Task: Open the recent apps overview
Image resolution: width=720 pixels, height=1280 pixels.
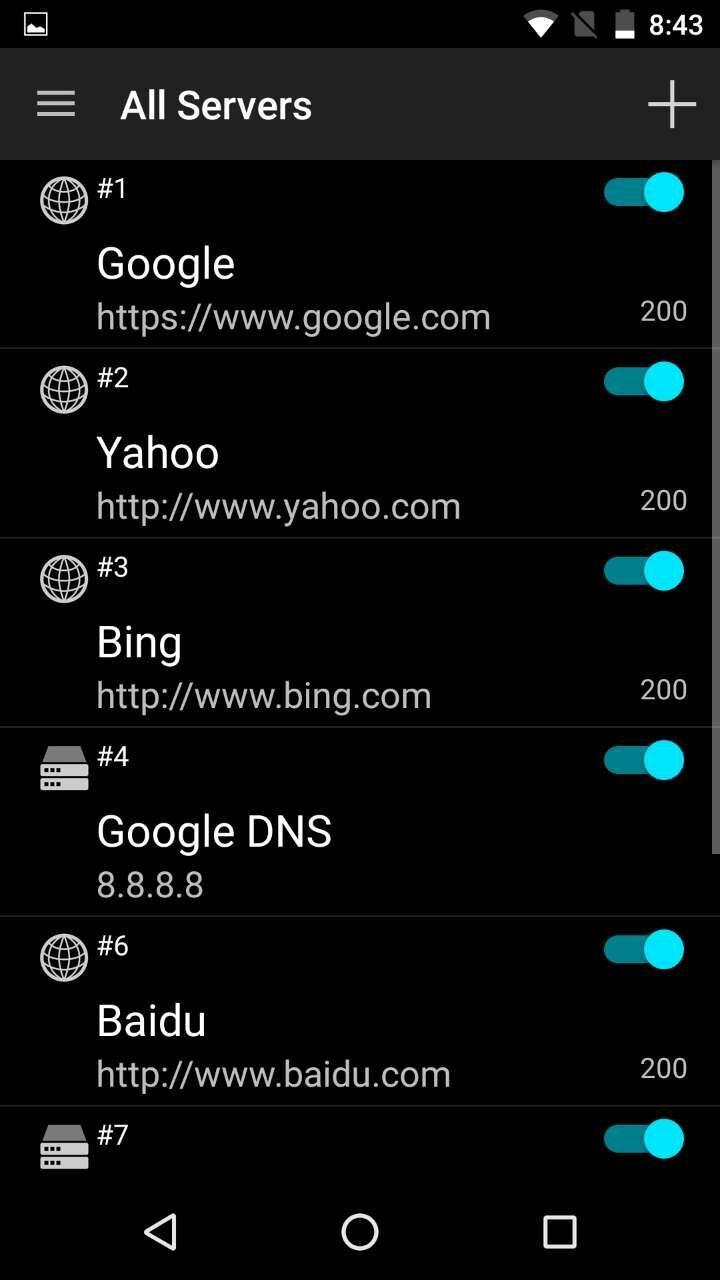Action: coord(559,1232)
